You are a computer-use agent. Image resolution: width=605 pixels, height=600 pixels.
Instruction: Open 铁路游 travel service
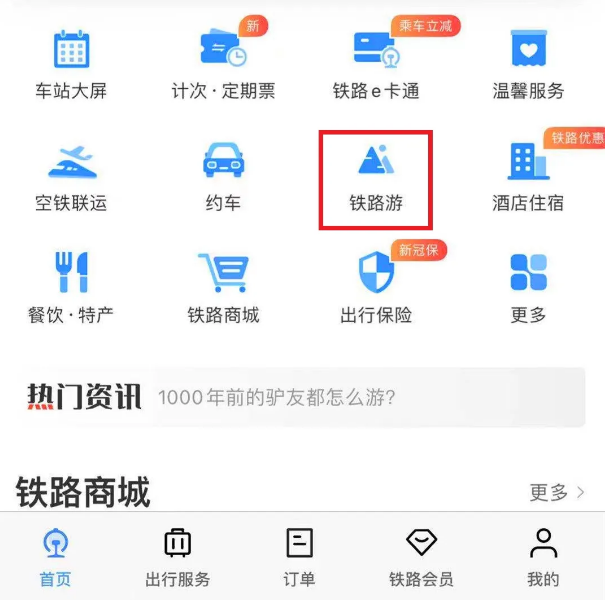pos(376,176)
